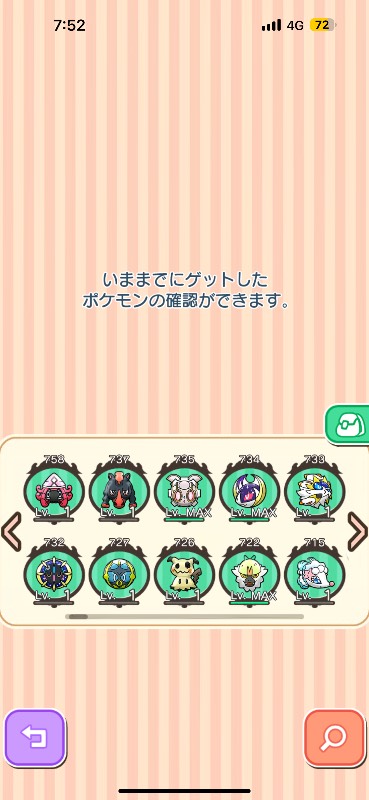Go back with the purple return button
The height and width of the screenshot is (800, 369).
pyautogui.click(x=35, y=738)
